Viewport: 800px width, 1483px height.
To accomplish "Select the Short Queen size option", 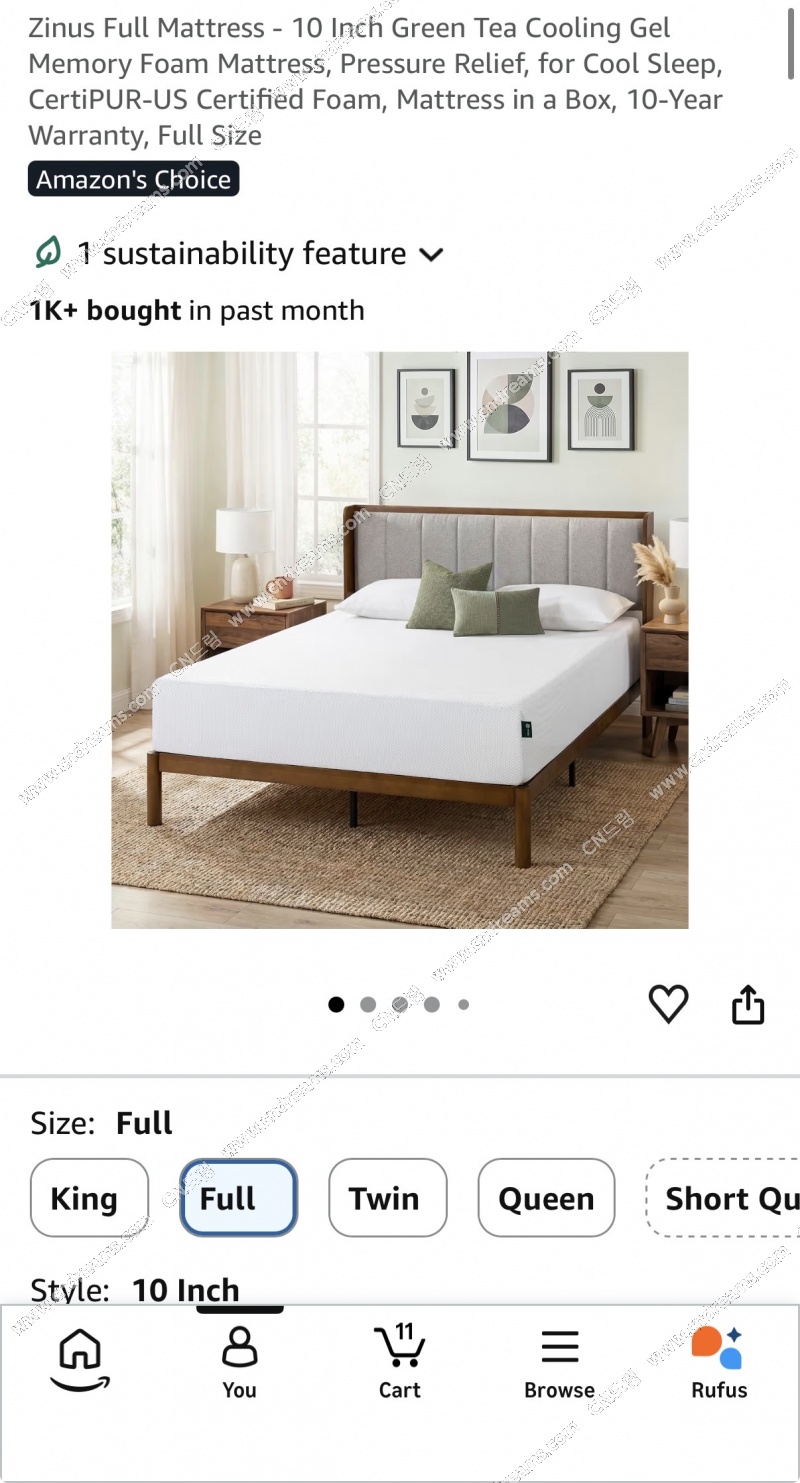I will [723, 1198].
